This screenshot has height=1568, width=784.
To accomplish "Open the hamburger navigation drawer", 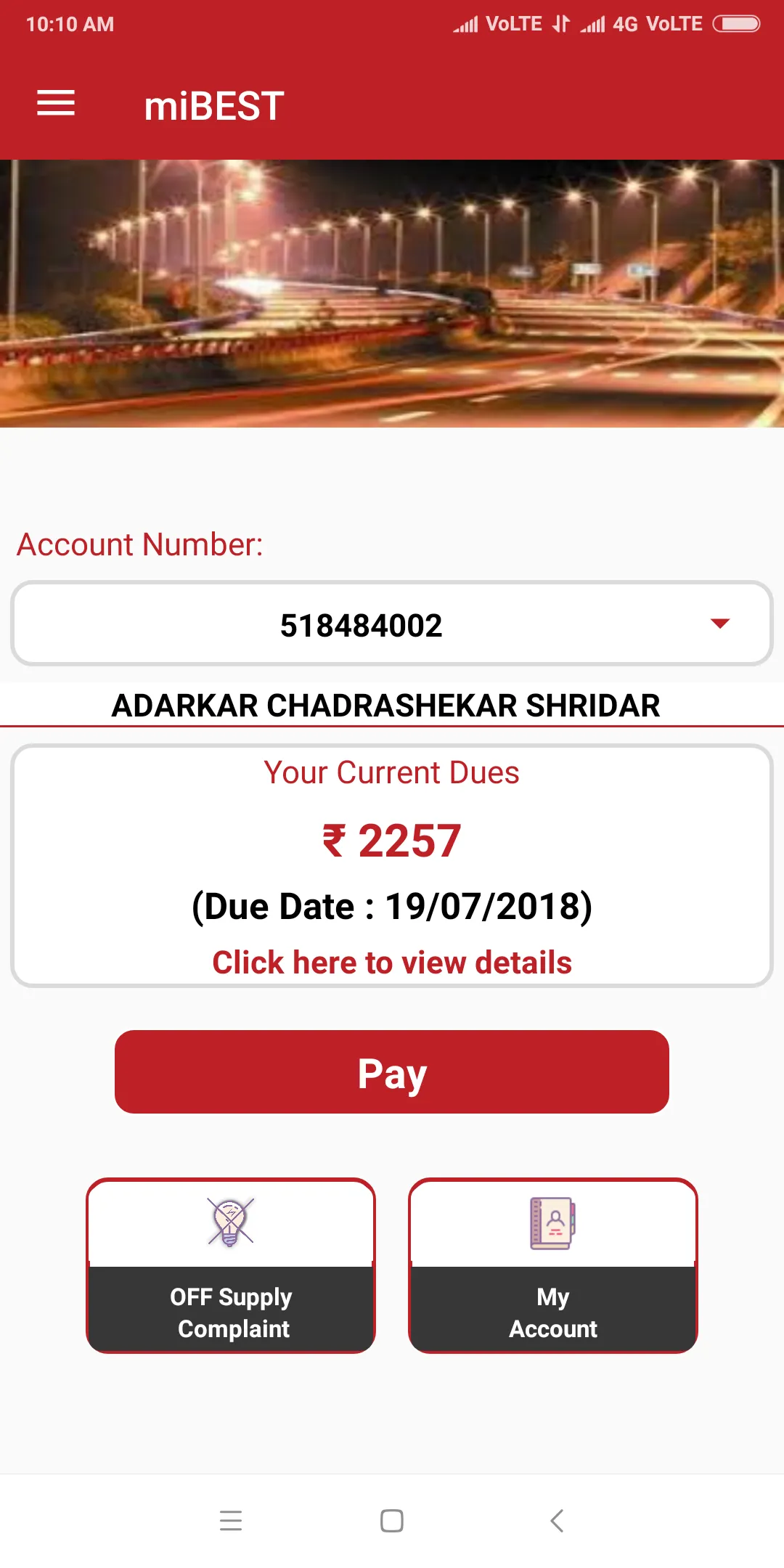I will click(x=56, y=103).
